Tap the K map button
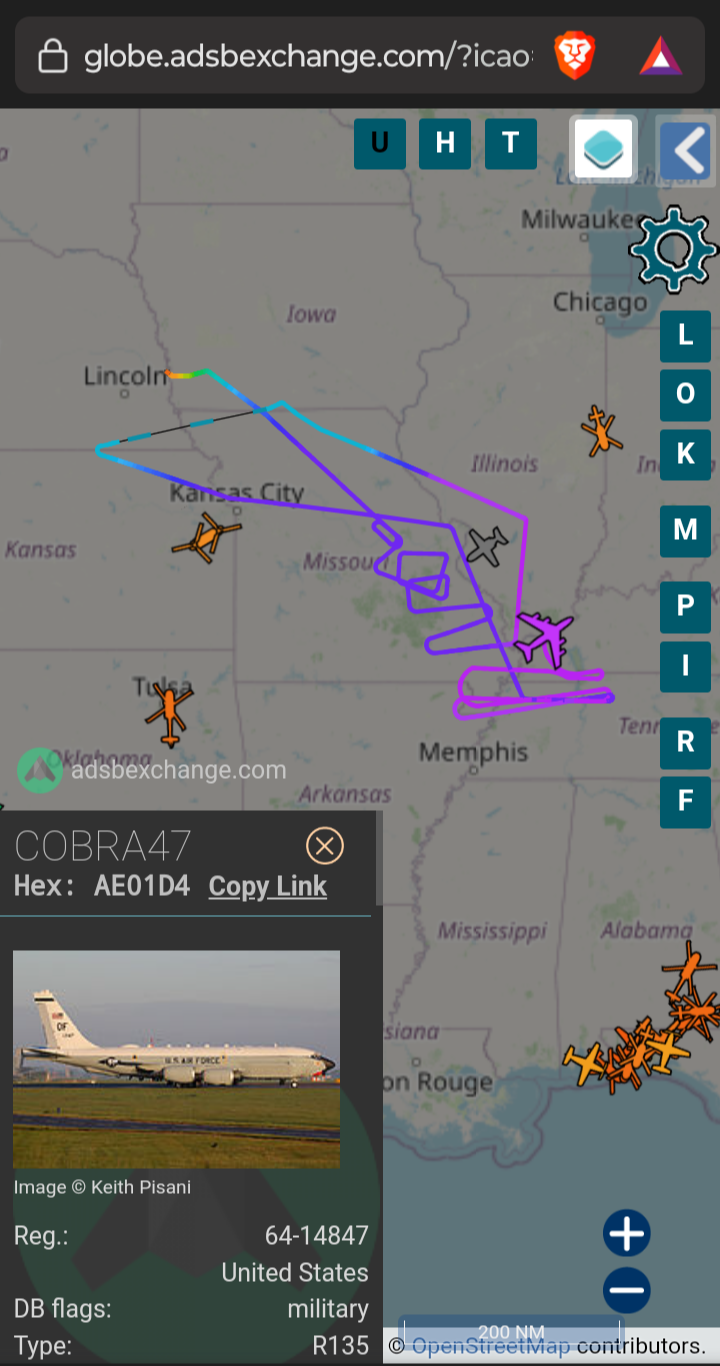 click(x=685, y=454)
